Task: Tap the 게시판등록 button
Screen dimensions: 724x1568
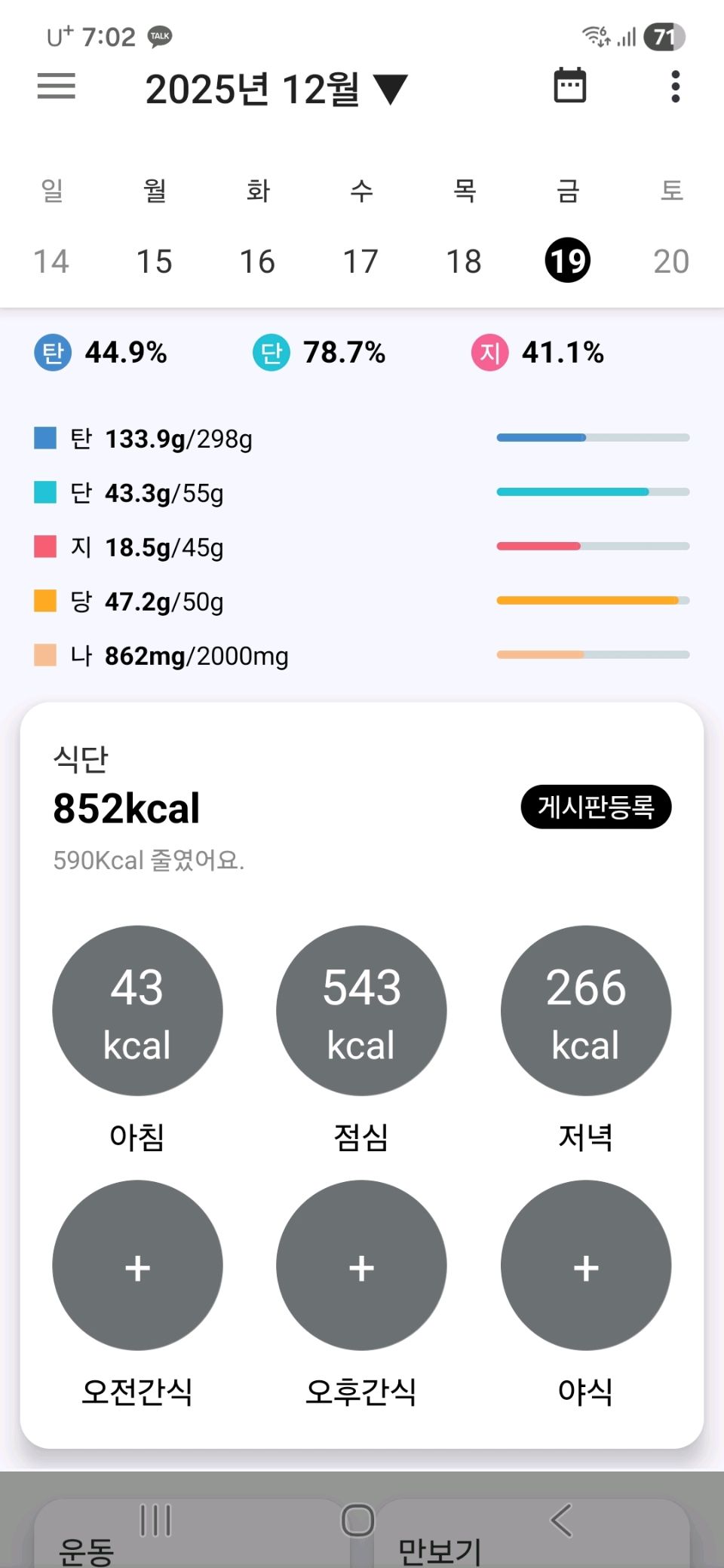Action: pyautogui.click(x=596, y=807)
